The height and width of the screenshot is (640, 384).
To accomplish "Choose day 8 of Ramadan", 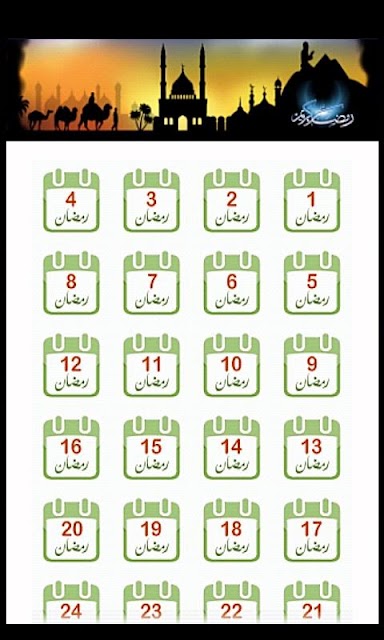I will click(71, 283).
